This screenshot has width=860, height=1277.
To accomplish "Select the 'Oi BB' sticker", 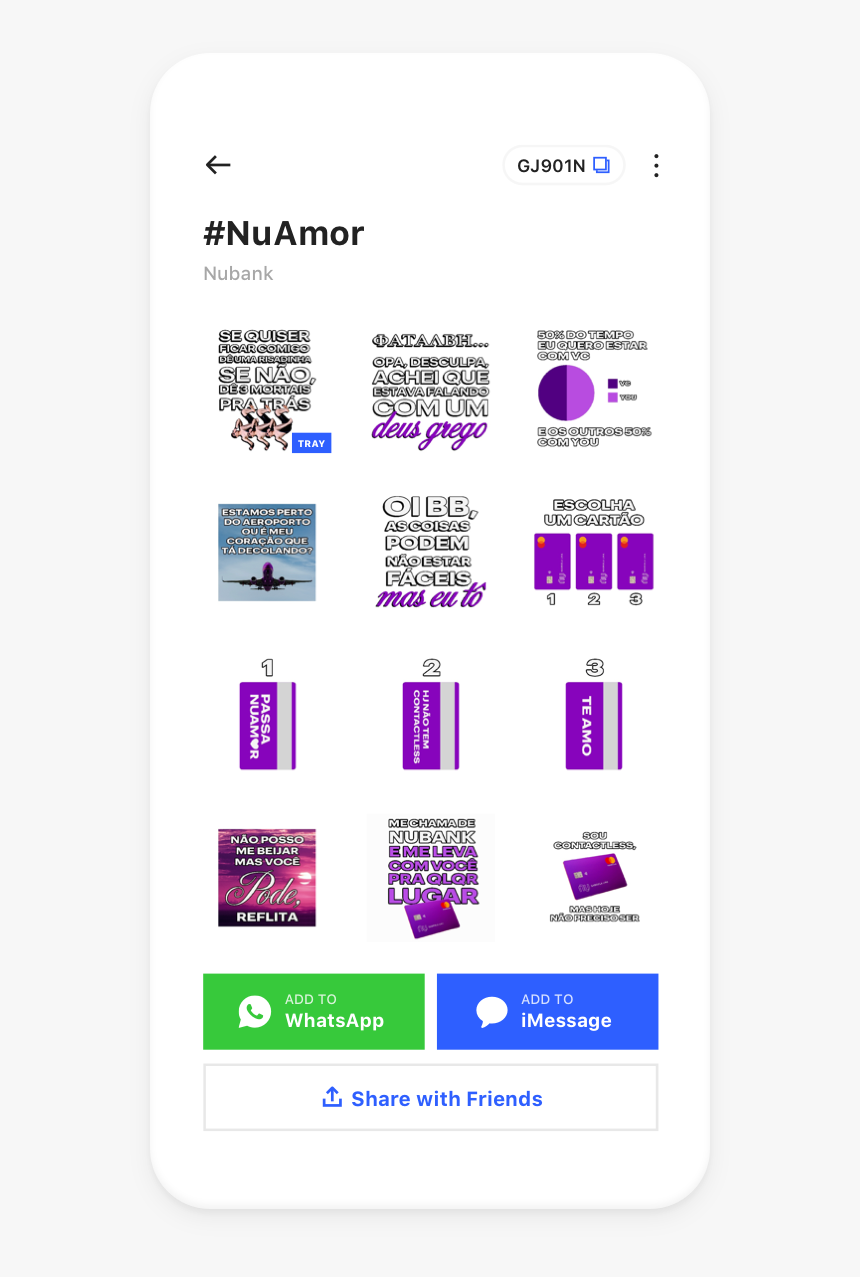I will click(x=430, y=552).
